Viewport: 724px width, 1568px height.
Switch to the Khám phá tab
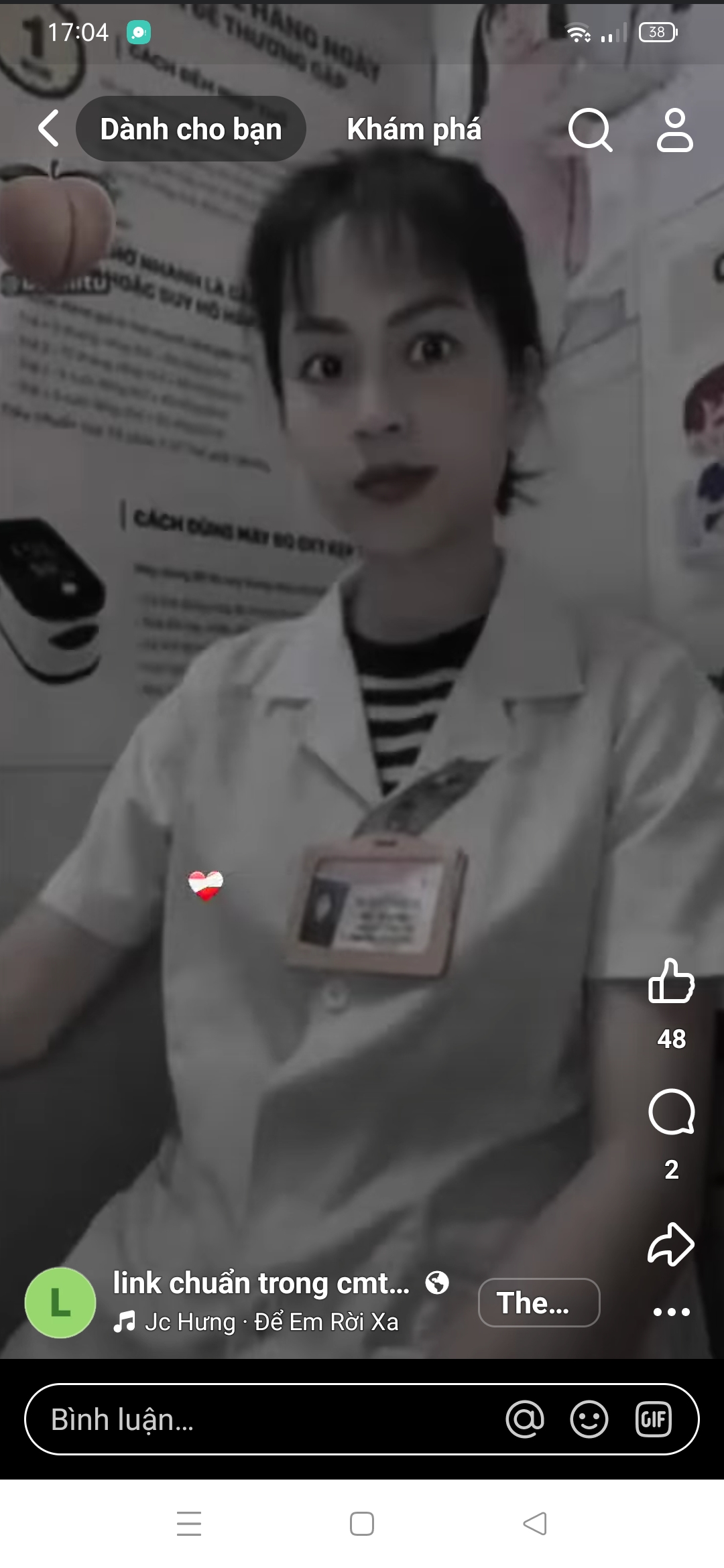pyautogui.click(x=414, y=129)
